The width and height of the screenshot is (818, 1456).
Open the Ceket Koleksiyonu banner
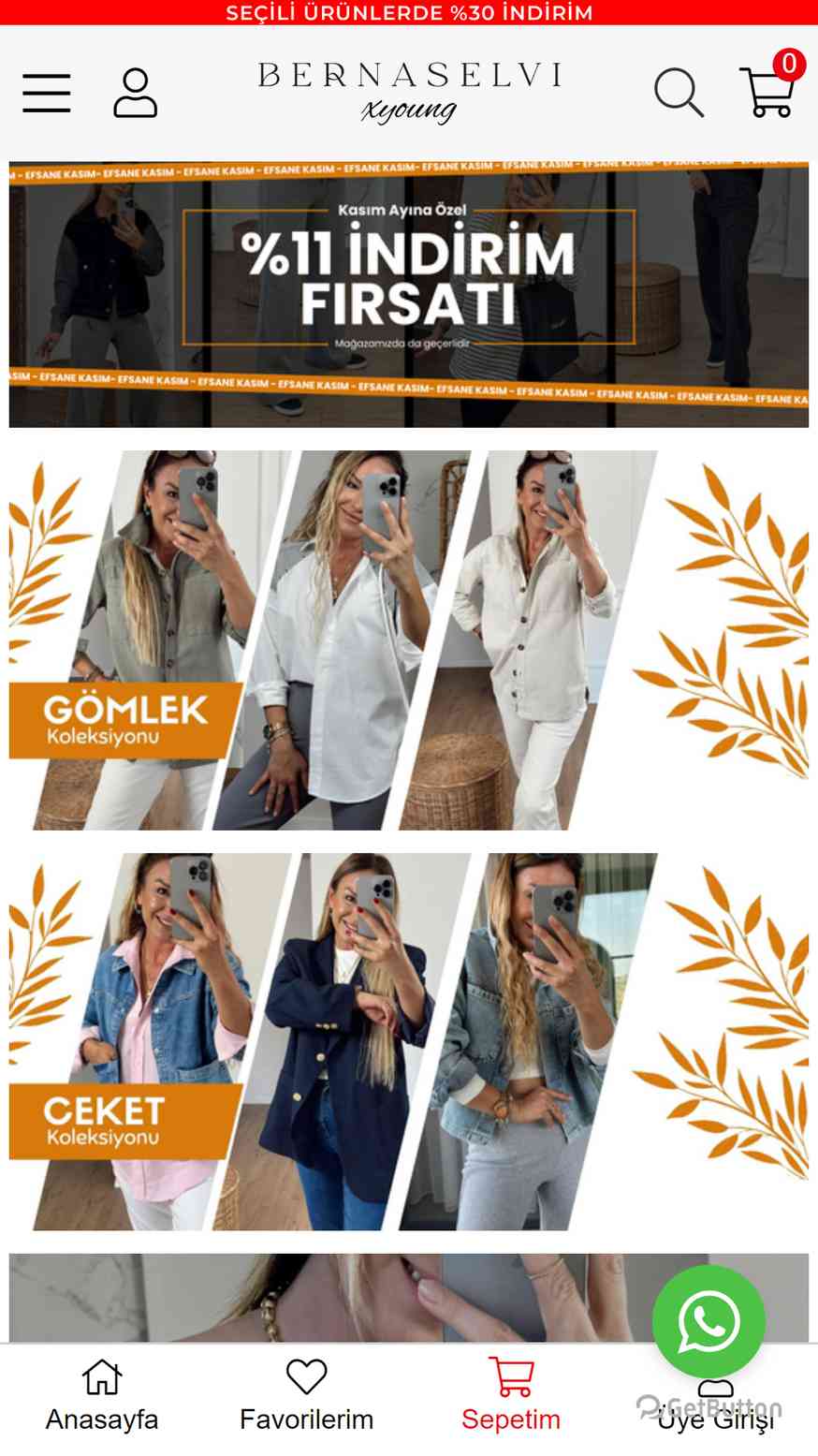pos(409,1041)
